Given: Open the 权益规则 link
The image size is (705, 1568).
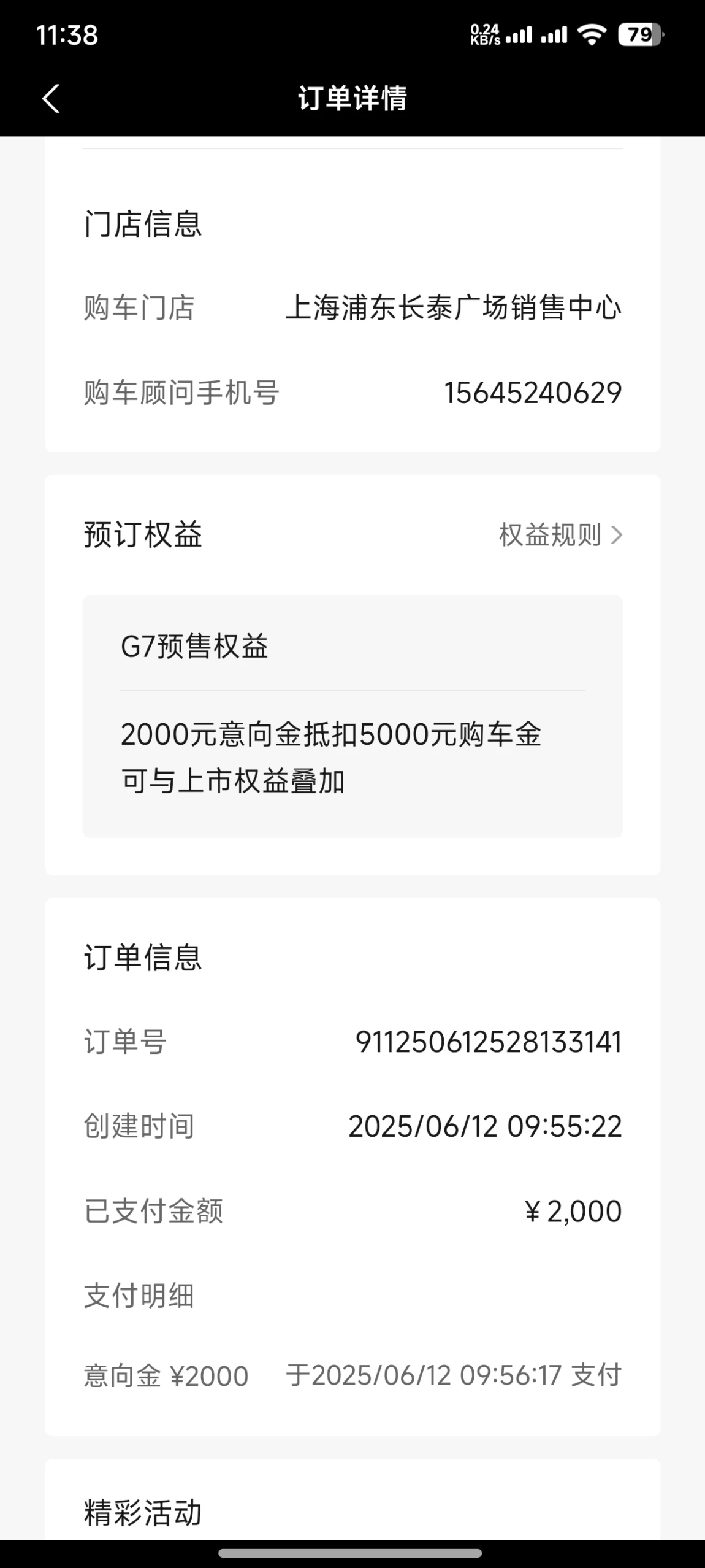Looking at the screenshot, I should point(560,535).
